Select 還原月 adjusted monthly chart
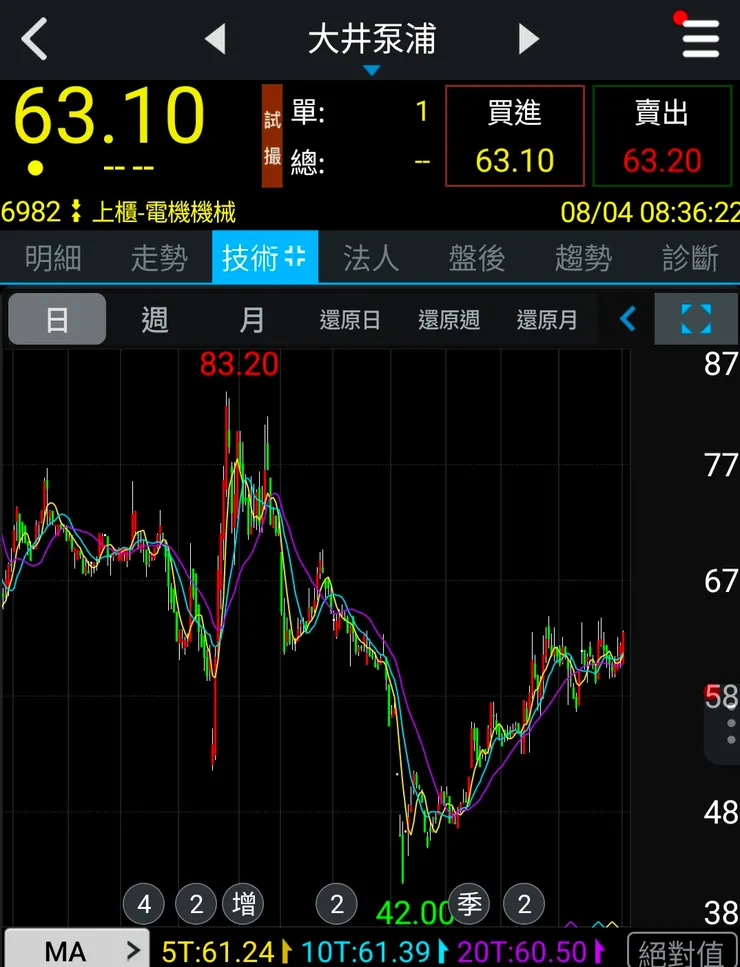Viewport: 740px width, 967px height. coord(547,320)
